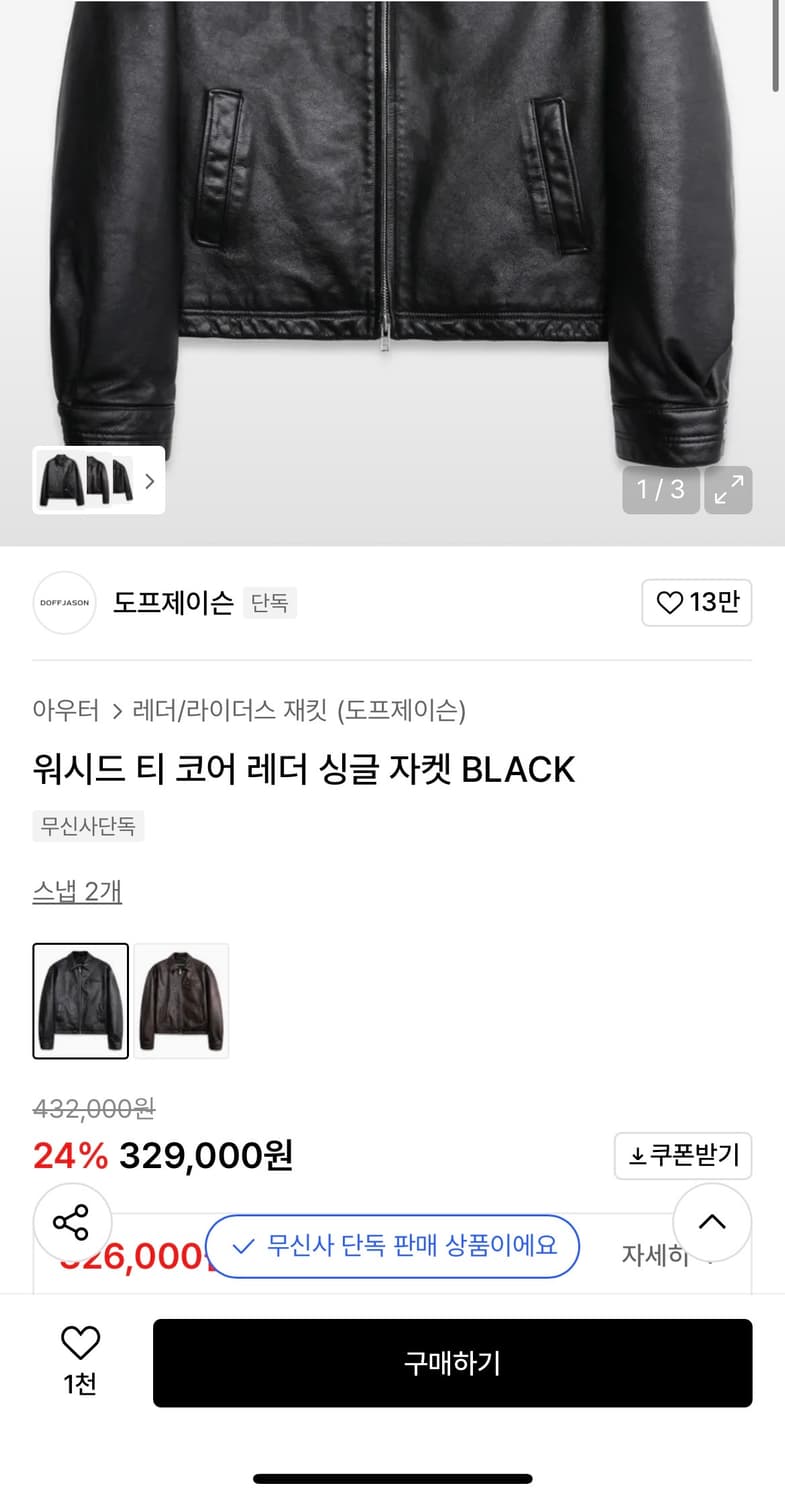Open the share options via share icon
785x1500 pixels.
(71, 1221)
